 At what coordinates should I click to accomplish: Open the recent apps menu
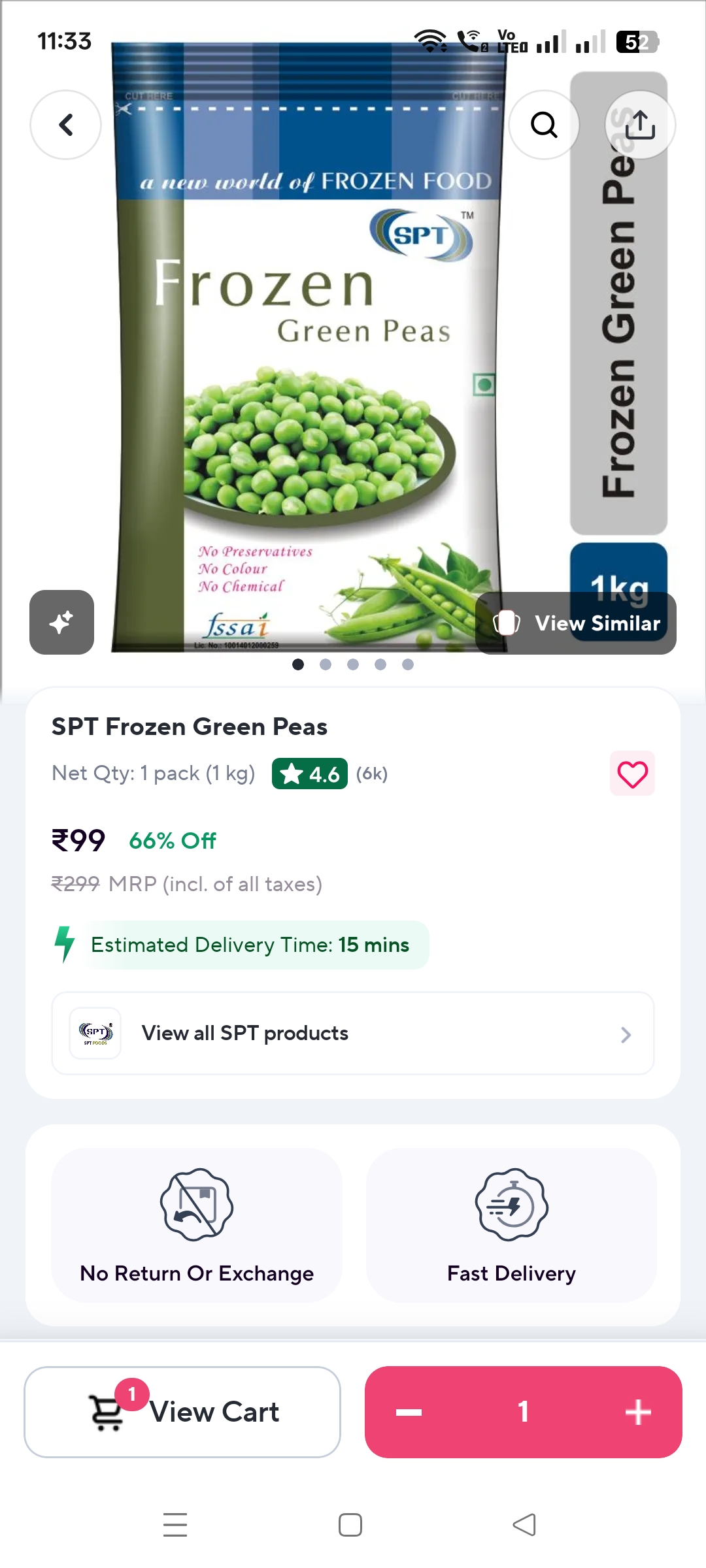coord(175,1525)
